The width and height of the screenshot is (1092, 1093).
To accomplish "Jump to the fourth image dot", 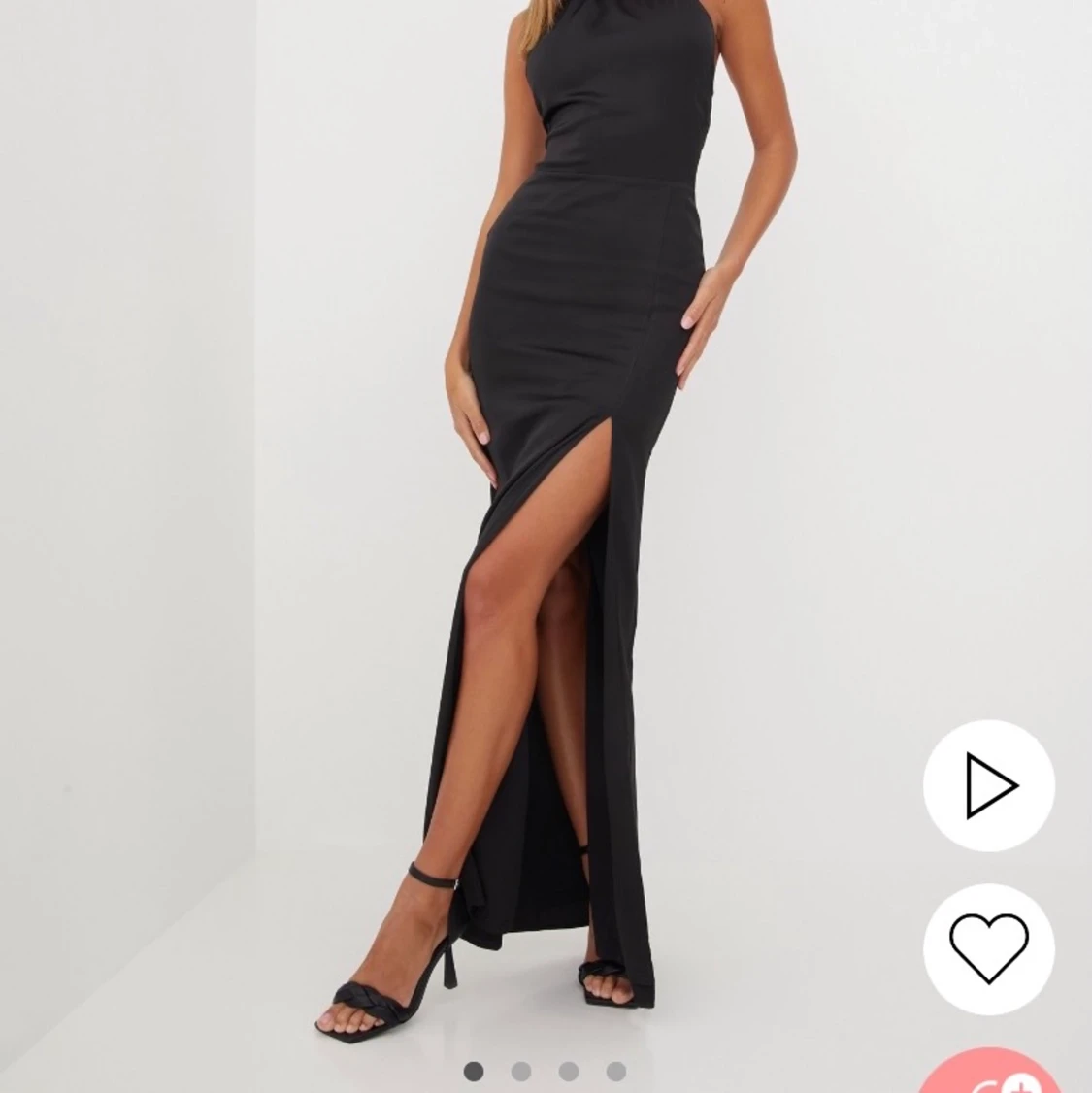I will pos(616,1072).
